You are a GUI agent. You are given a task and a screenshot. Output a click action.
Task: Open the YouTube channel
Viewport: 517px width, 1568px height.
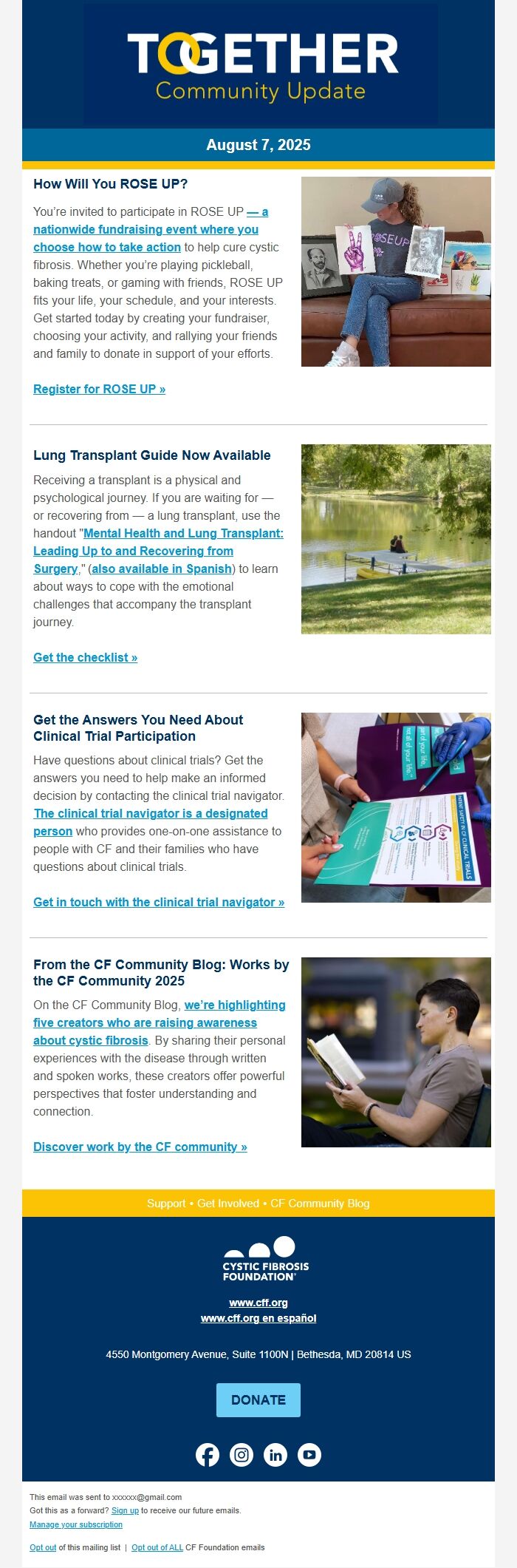point(309,1455)
